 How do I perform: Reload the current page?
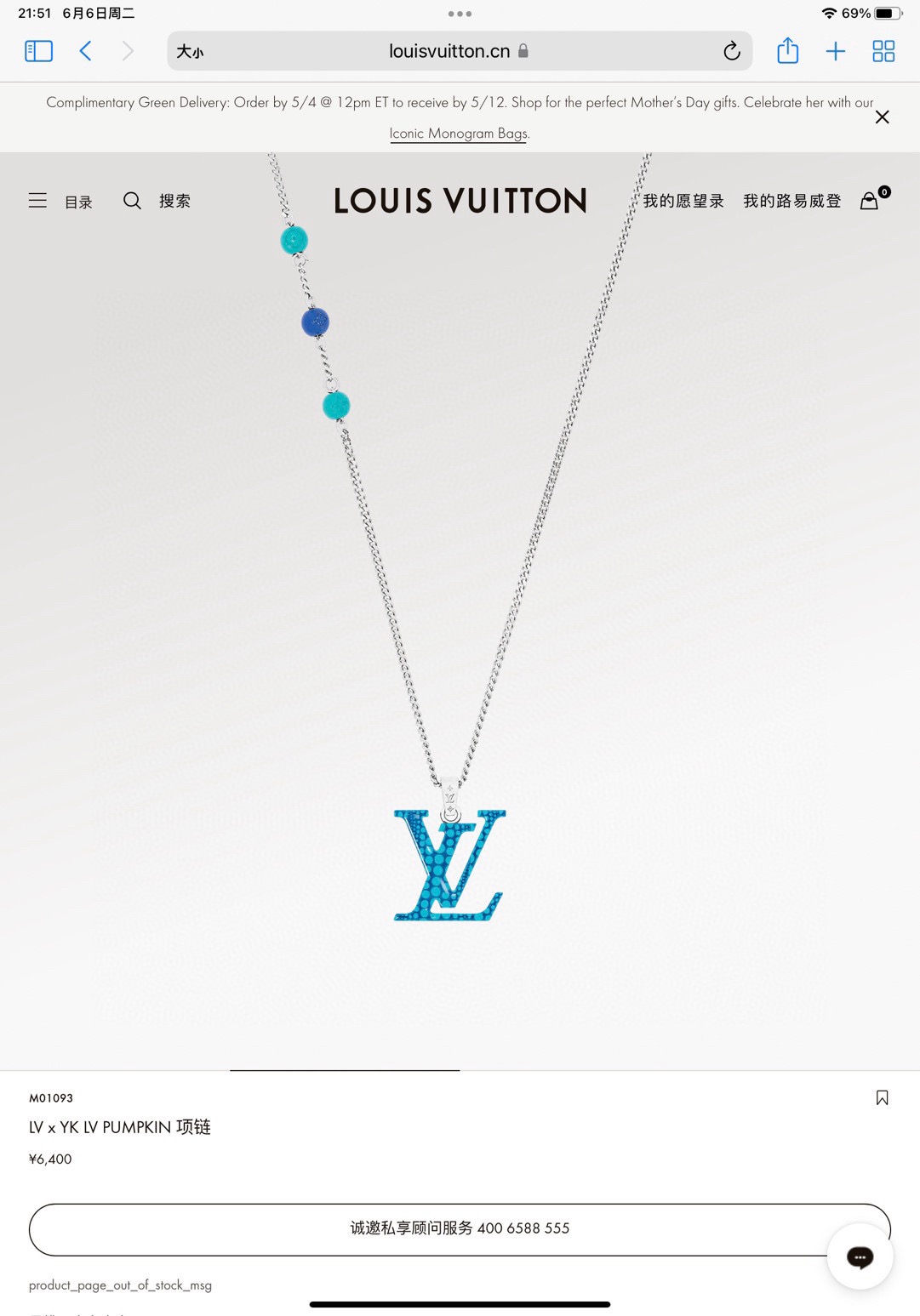click(731, 51)
